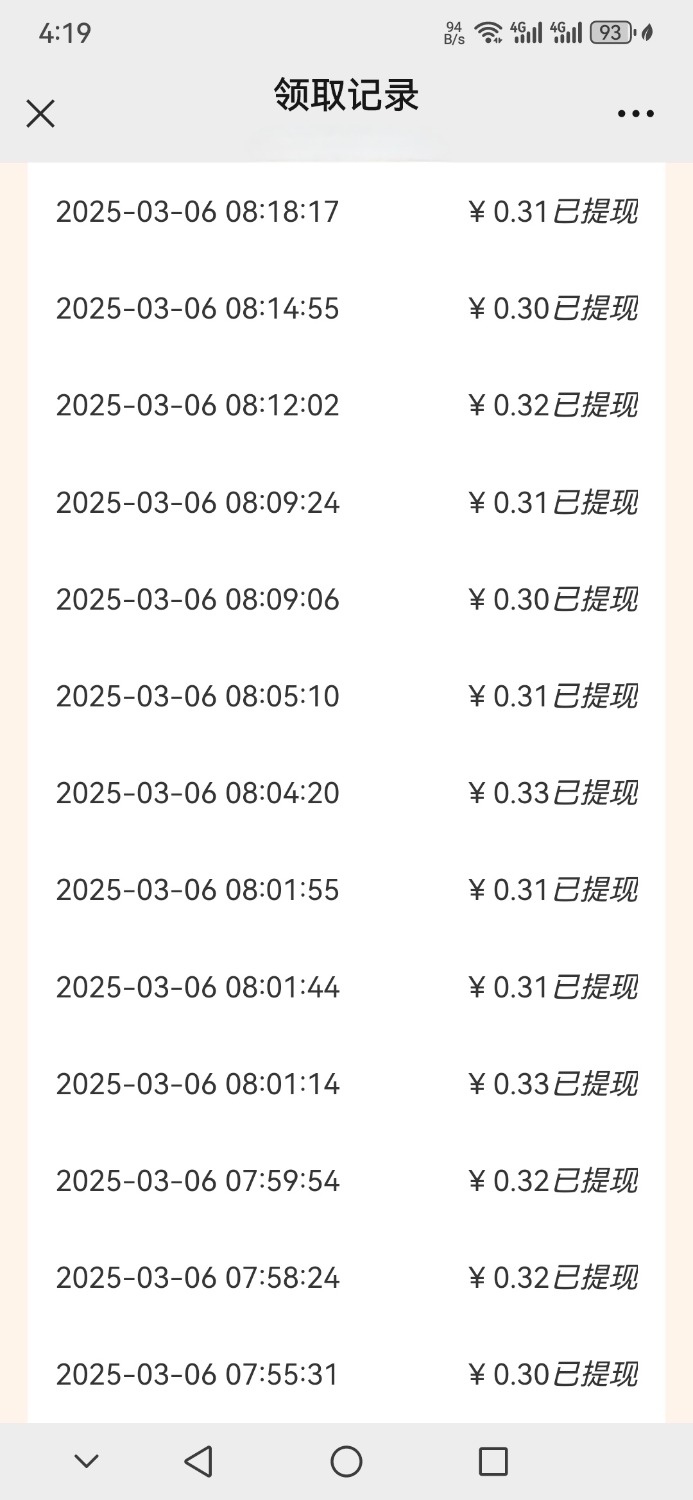
Task: Open recent apps overview
Action: (493, 1462)
